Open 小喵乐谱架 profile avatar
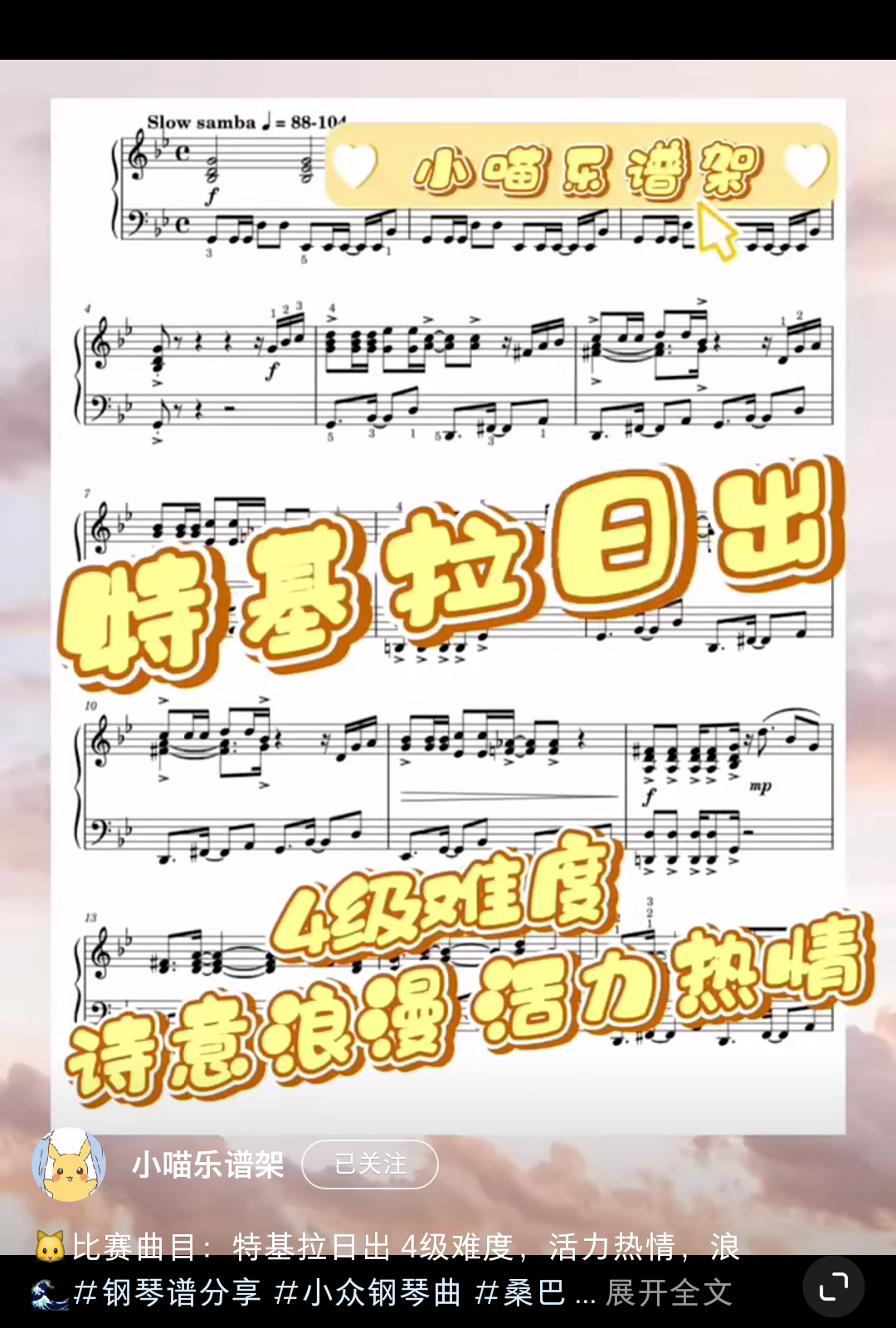Screen dimensions: 896x1328 [68, 1164]
